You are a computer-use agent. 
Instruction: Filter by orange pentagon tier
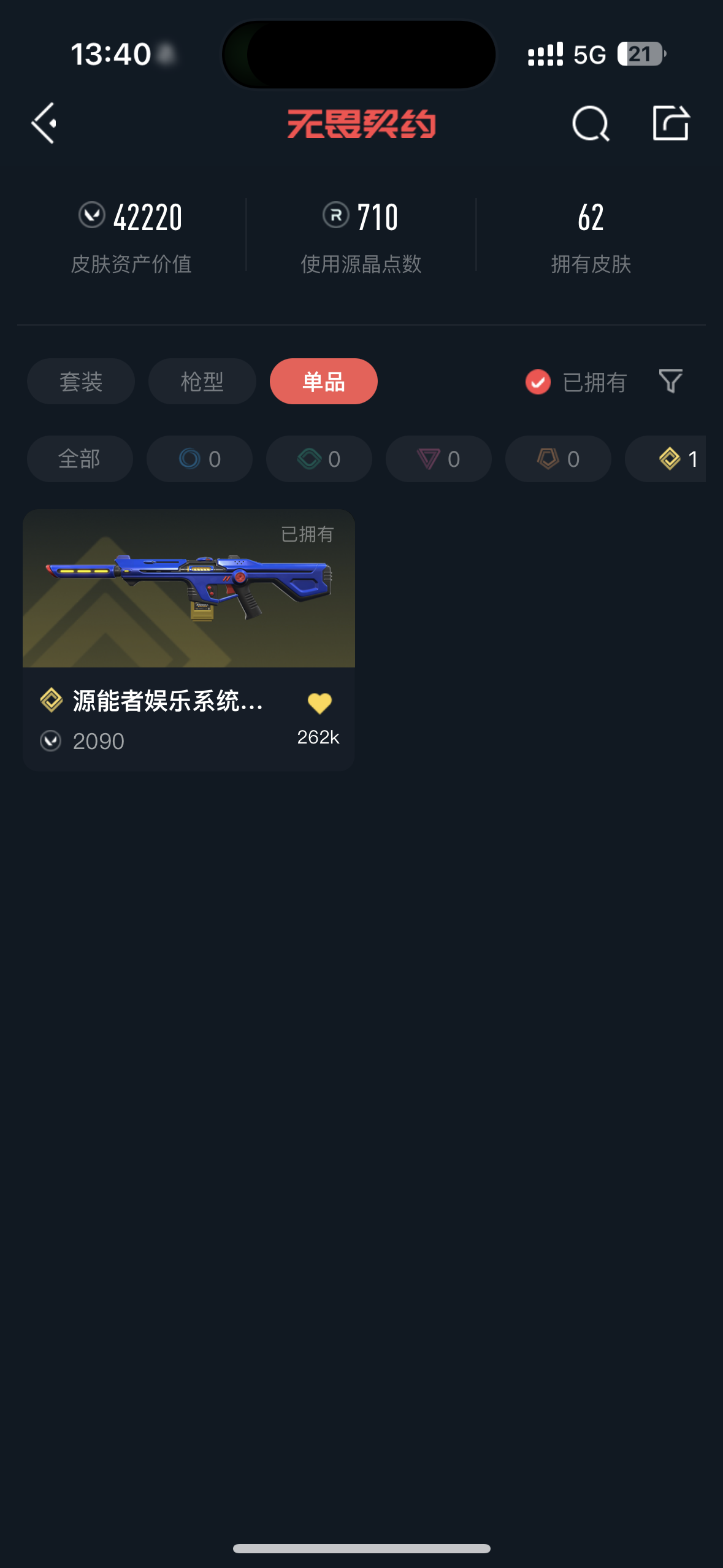pyautogui.click(x=558, y=459)
